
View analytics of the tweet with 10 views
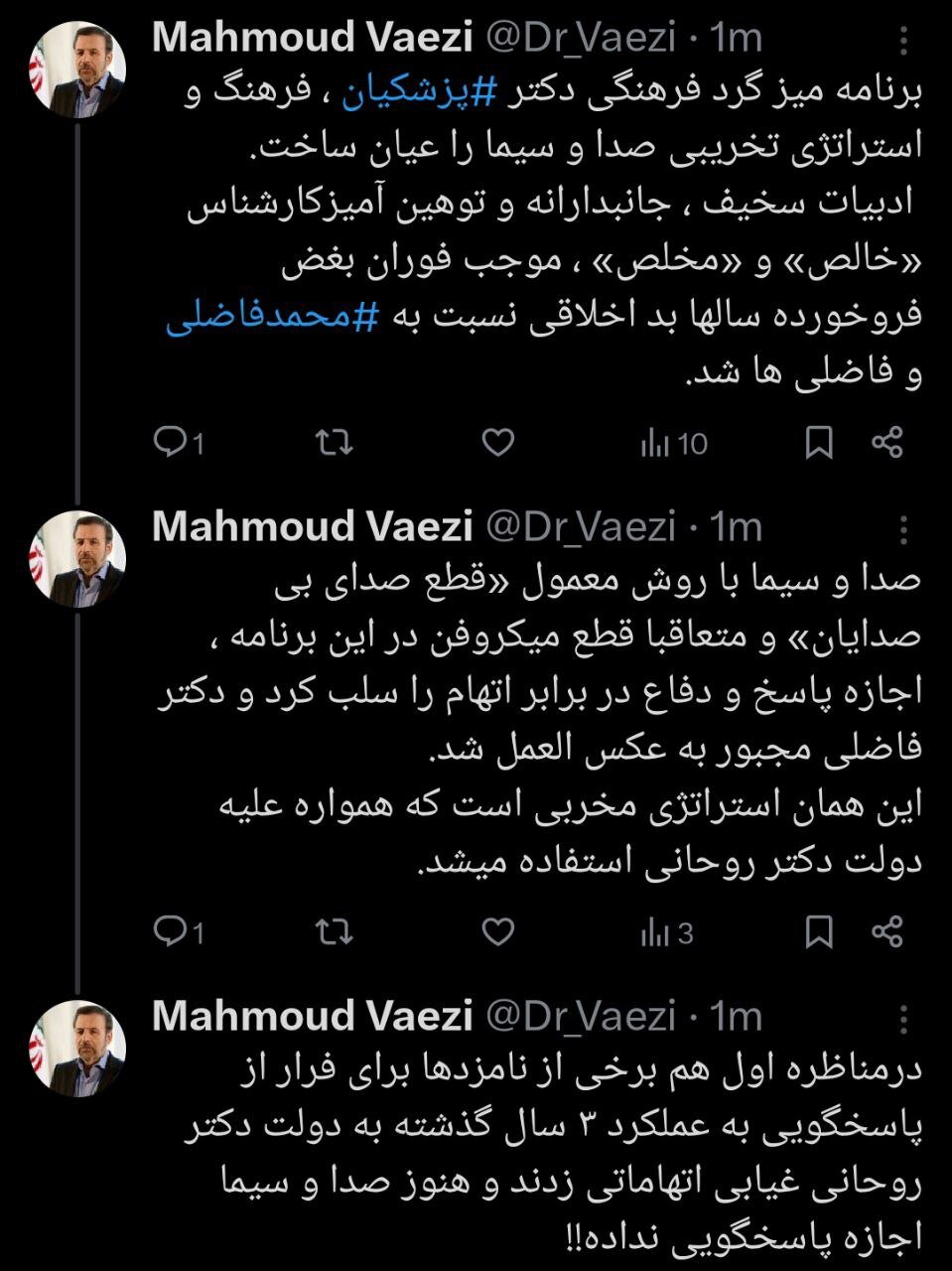pos(673,443)
